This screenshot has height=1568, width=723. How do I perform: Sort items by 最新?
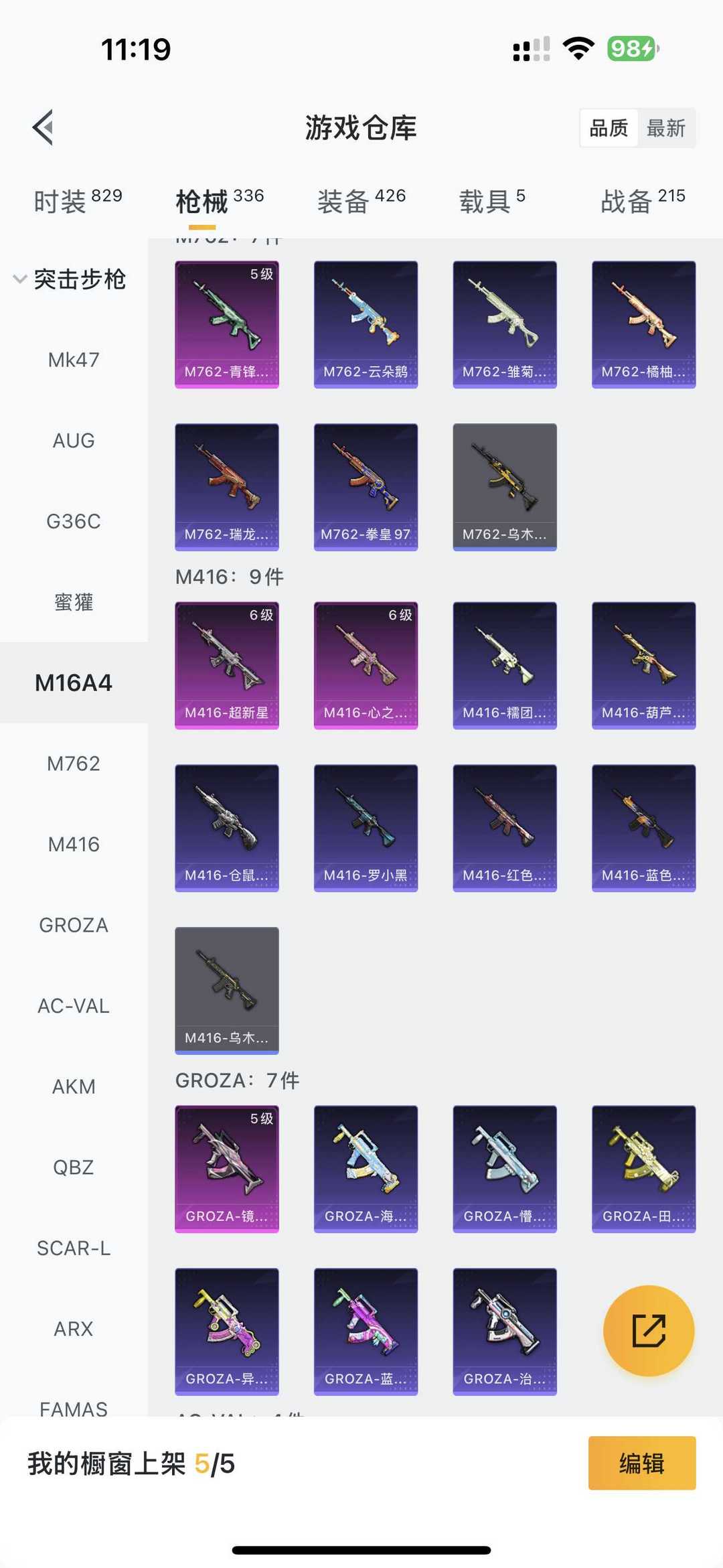[x=665, y=128]
